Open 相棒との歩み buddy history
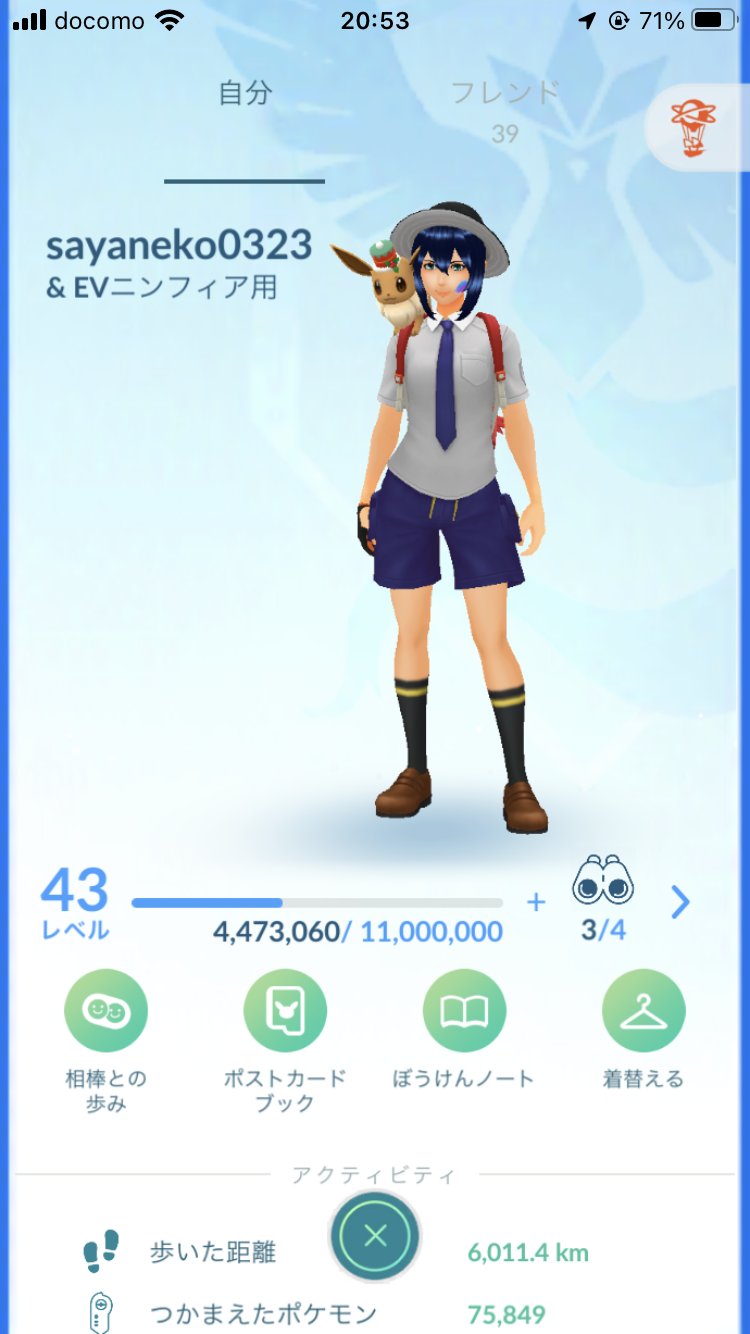Screen dimensions: 750x1334 [x=105, y=1010]
